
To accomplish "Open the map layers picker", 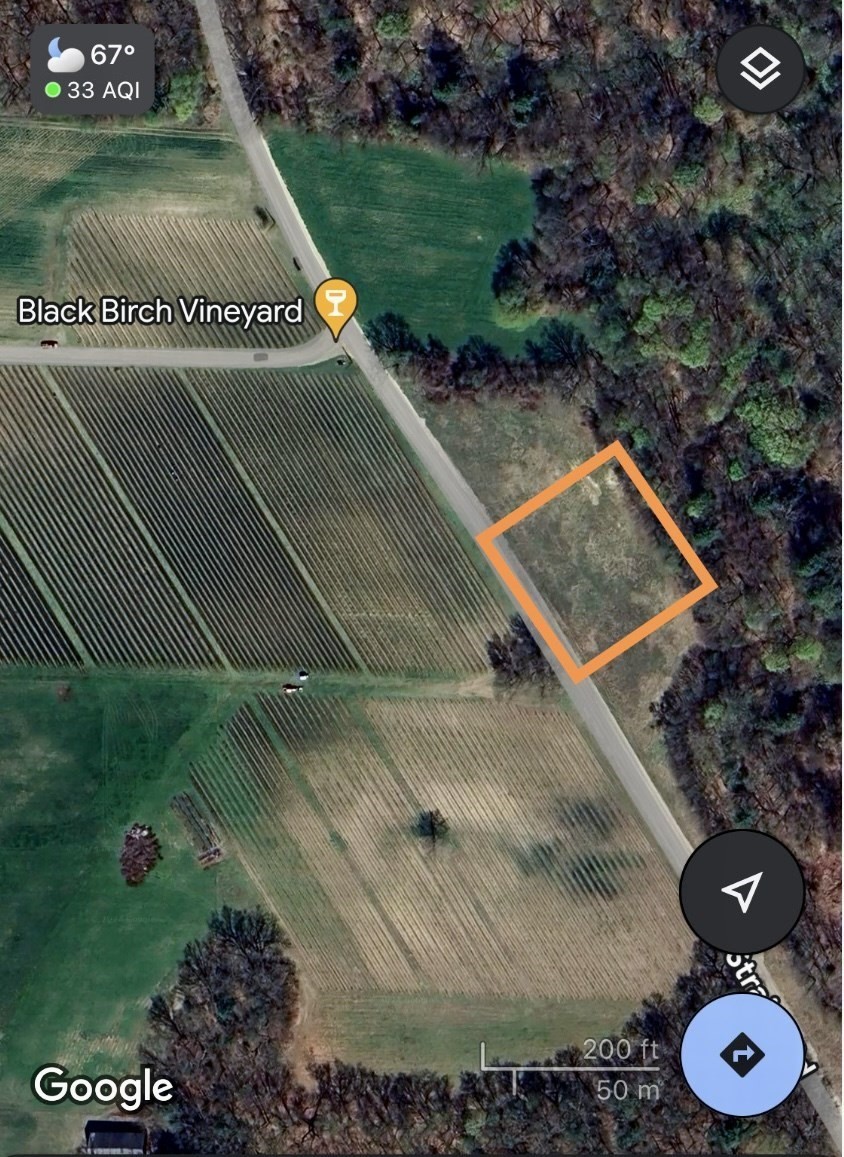I will [760, 70].
